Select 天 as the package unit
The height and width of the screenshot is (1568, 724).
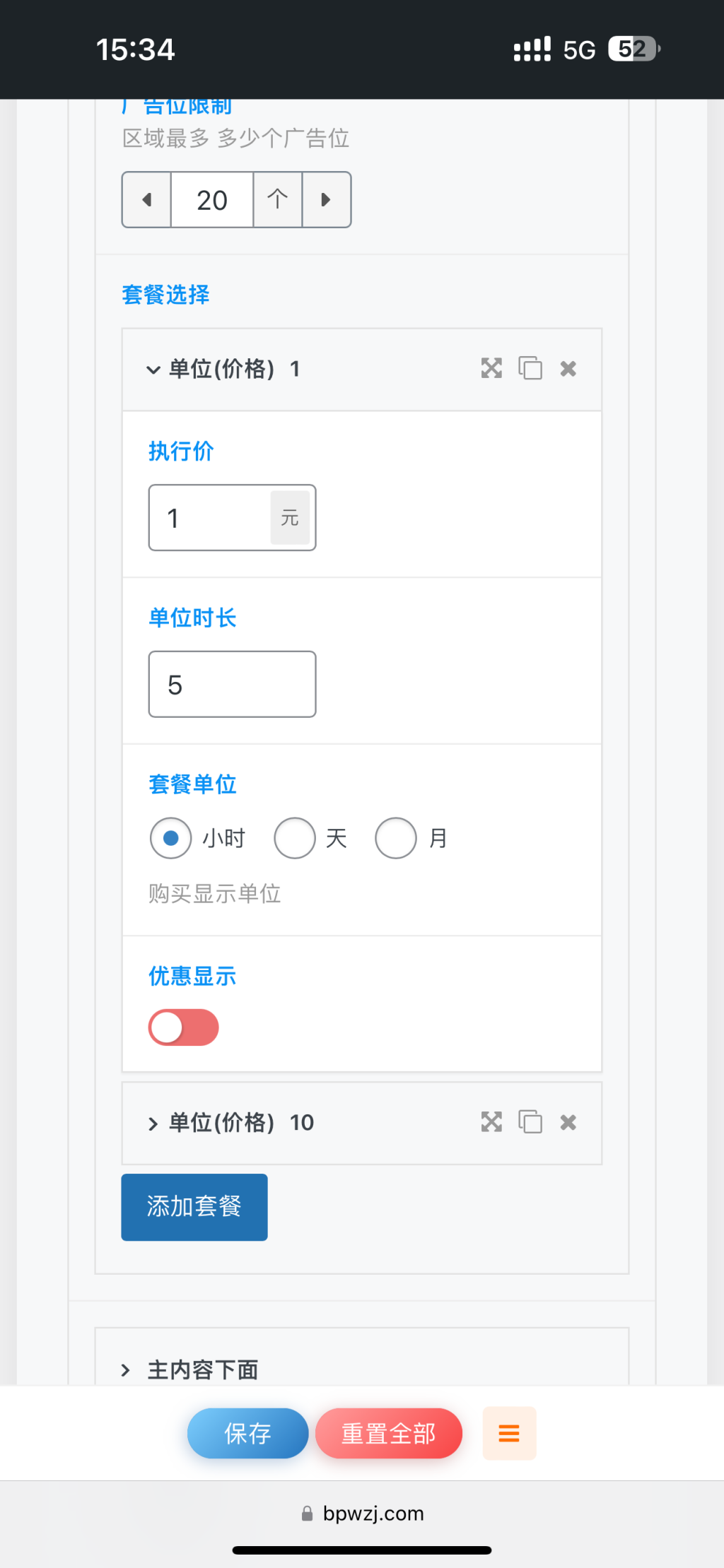pyautogui.click(x=295, y=838)
